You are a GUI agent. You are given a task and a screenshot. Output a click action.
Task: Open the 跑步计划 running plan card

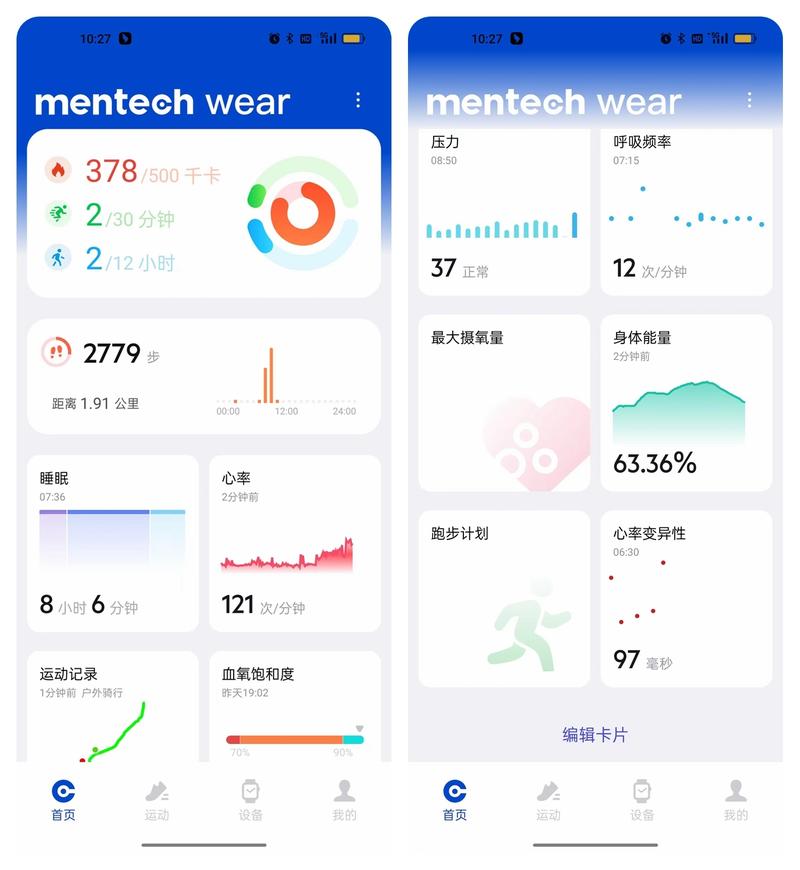pos(504,598)
